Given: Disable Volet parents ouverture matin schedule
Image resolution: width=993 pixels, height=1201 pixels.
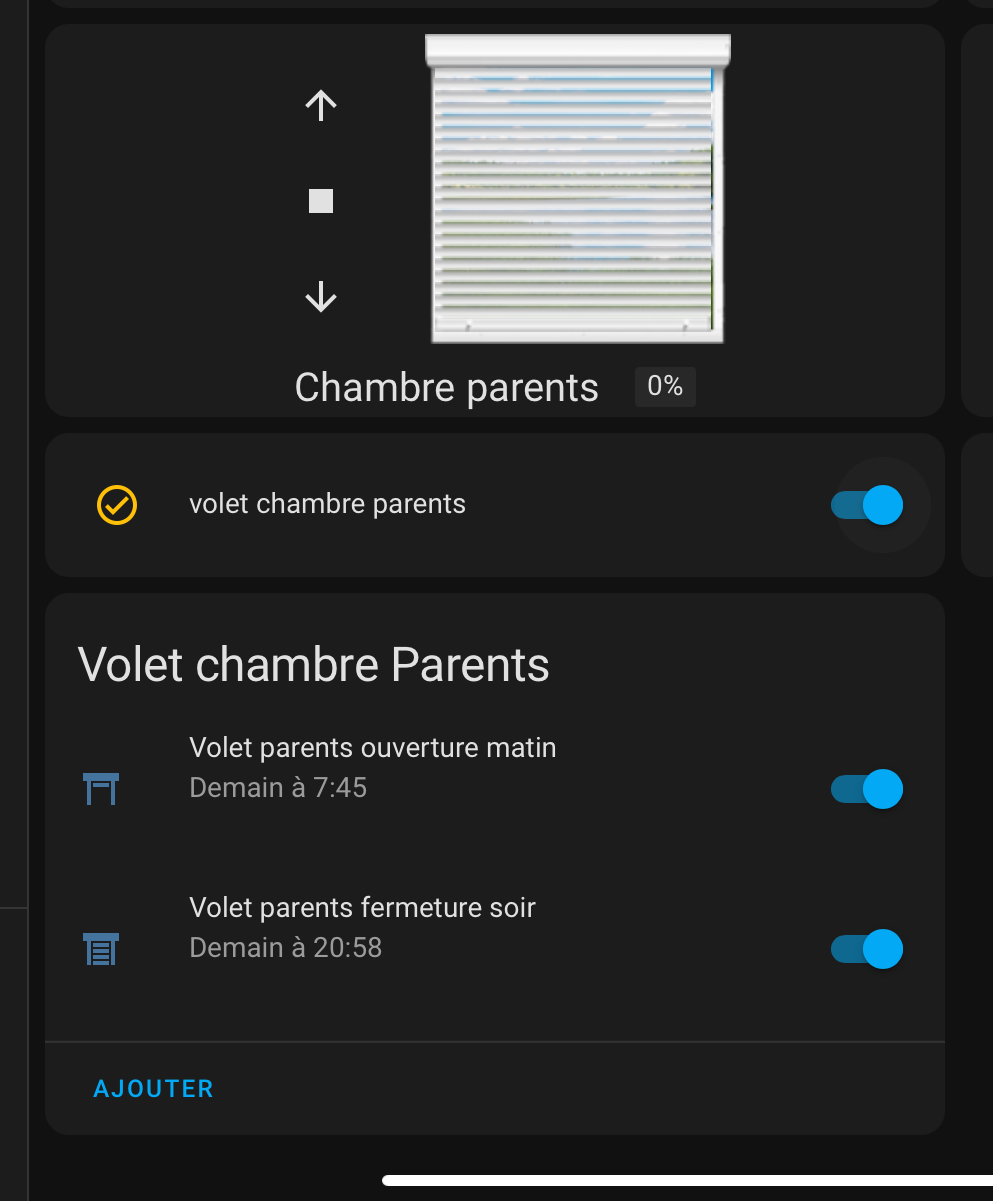Looking at the screenshot, I should [867, 789].
